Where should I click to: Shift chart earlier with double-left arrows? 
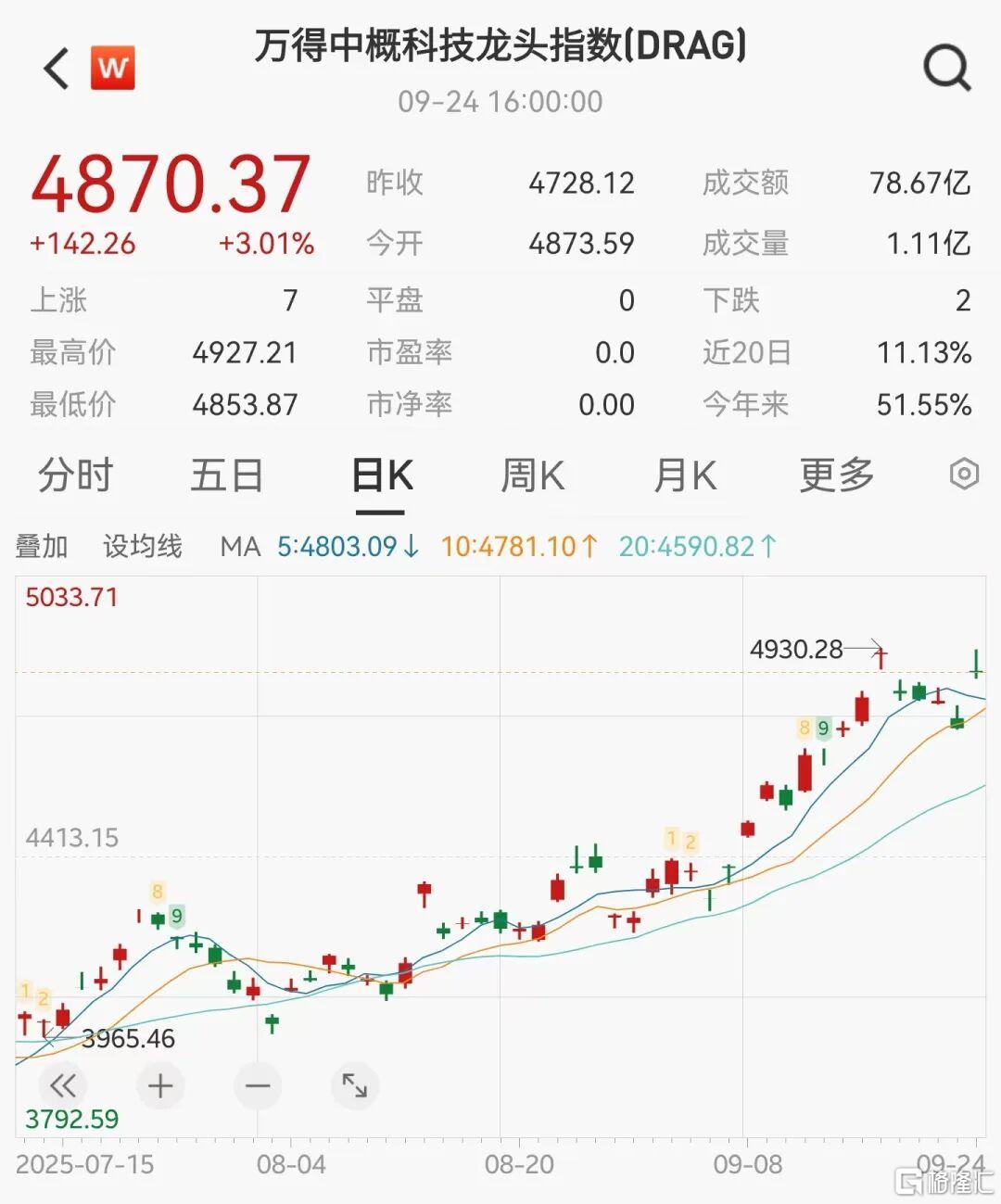click(63, 1085)
